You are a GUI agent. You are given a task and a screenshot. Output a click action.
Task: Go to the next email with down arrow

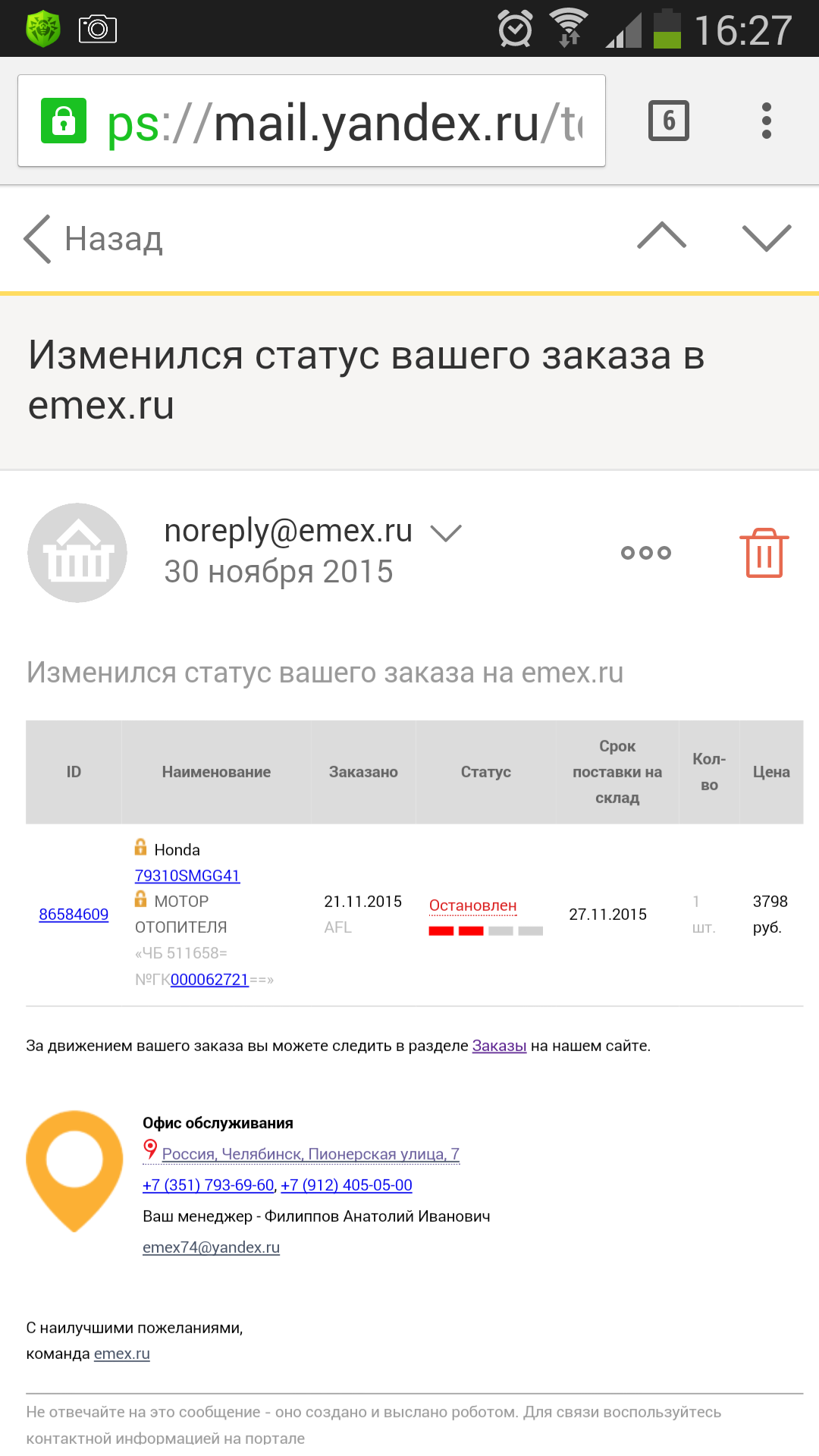767,237
